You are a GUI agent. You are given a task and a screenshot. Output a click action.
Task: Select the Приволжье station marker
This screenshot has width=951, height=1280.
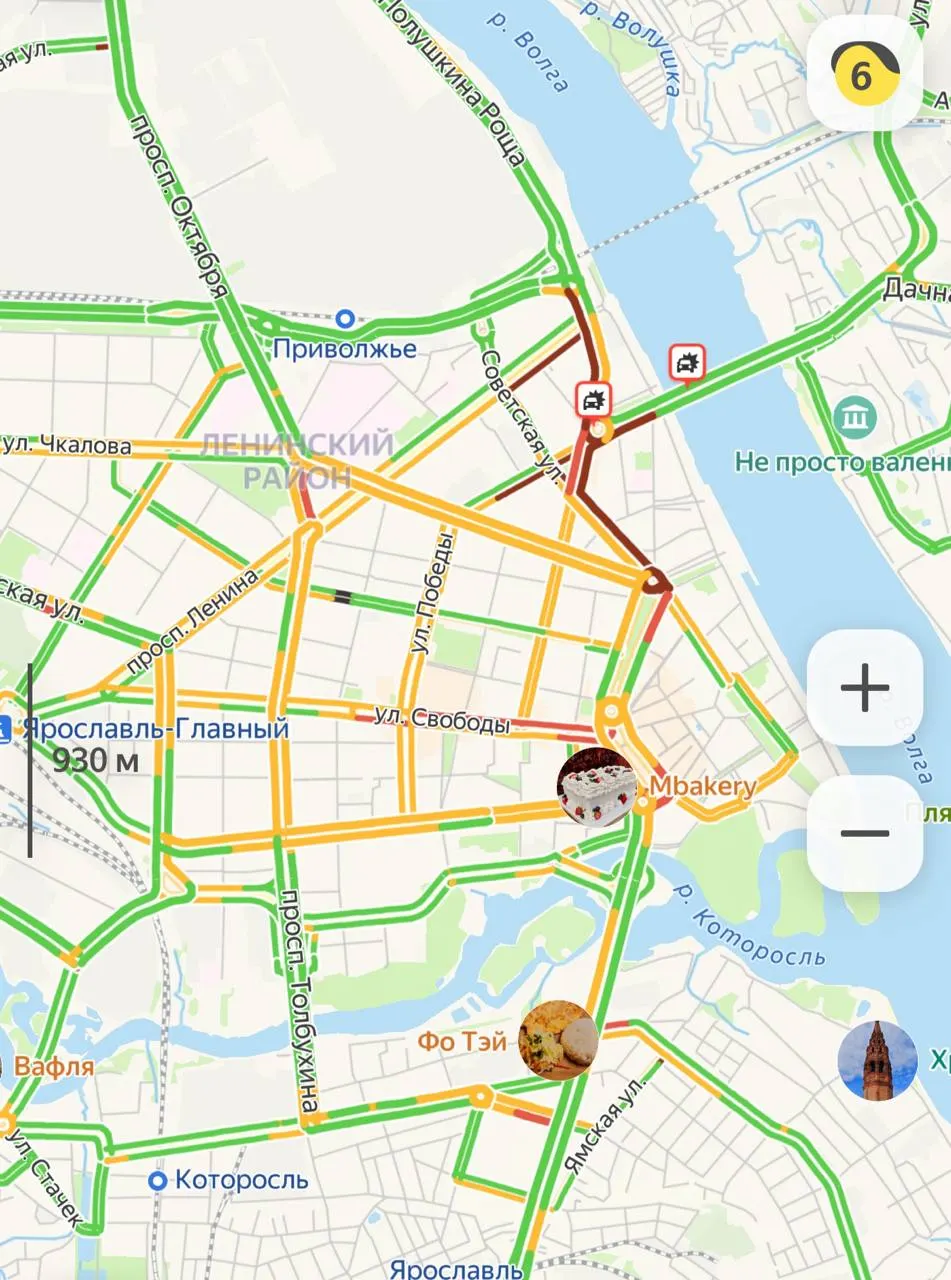tap(345, 319)
